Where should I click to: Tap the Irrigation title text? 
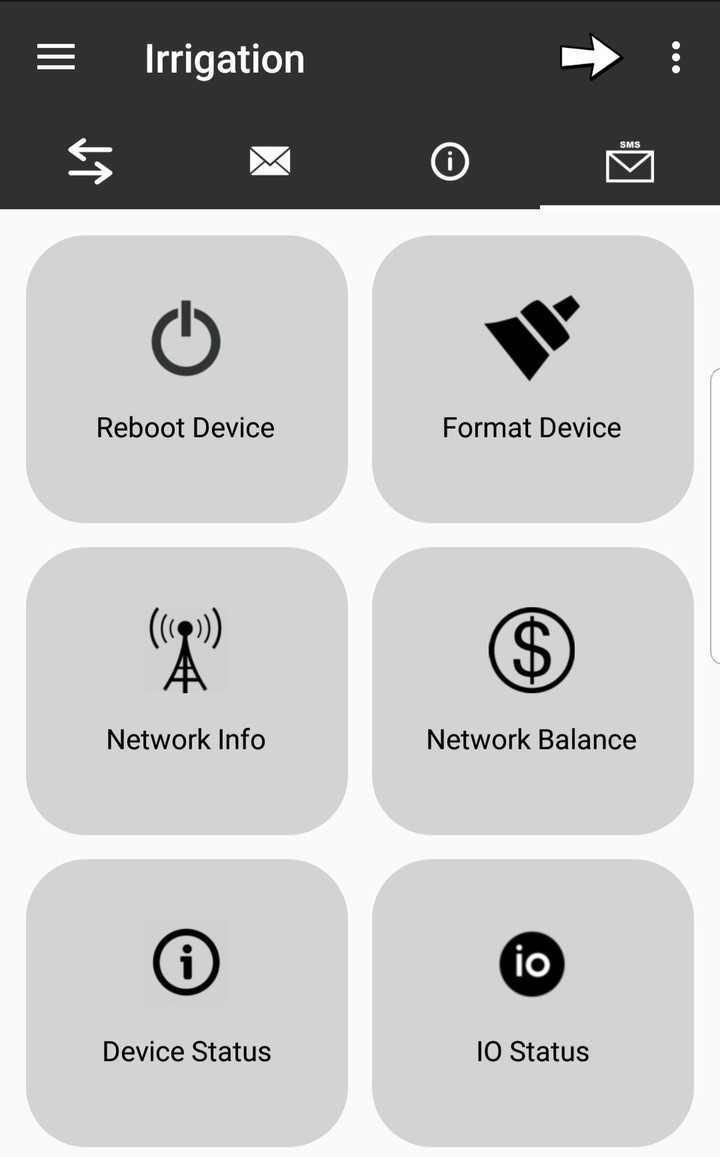224,59
